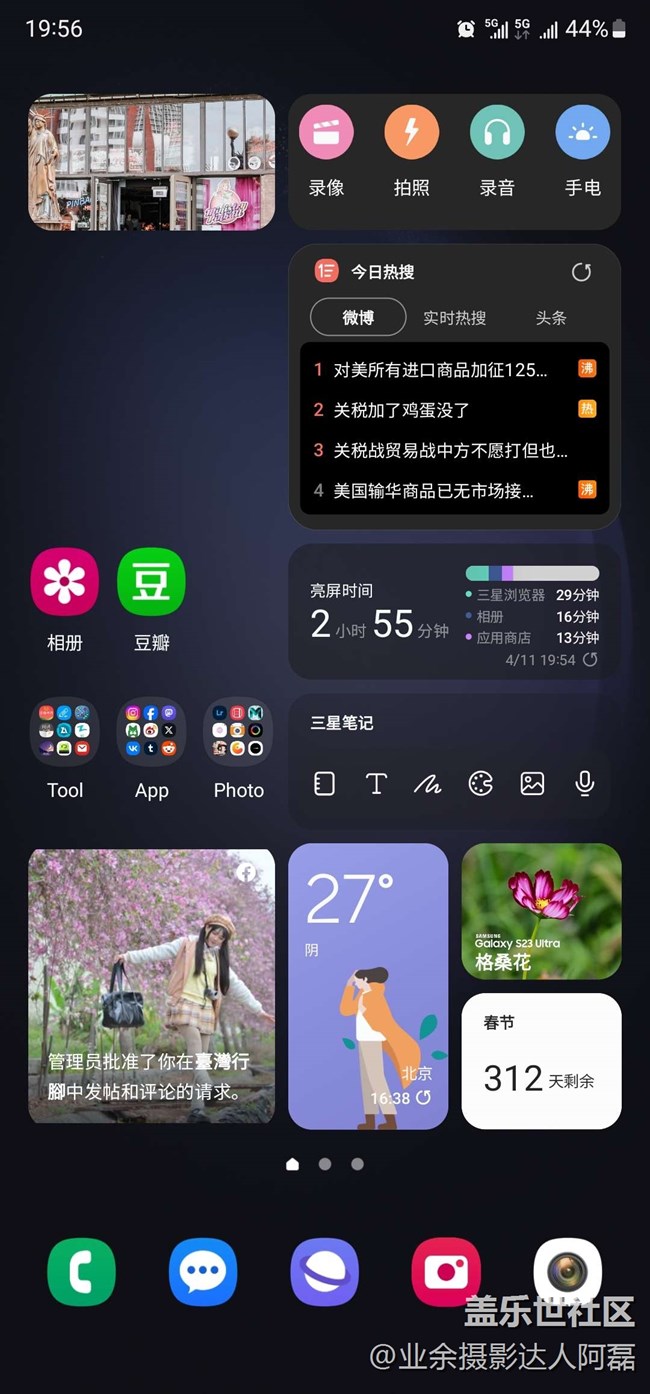Screen dimensions: 650x1394
Task: Tap the 拍照 photo shortcut
Action: pyautogui.click(x=411, y=133)
